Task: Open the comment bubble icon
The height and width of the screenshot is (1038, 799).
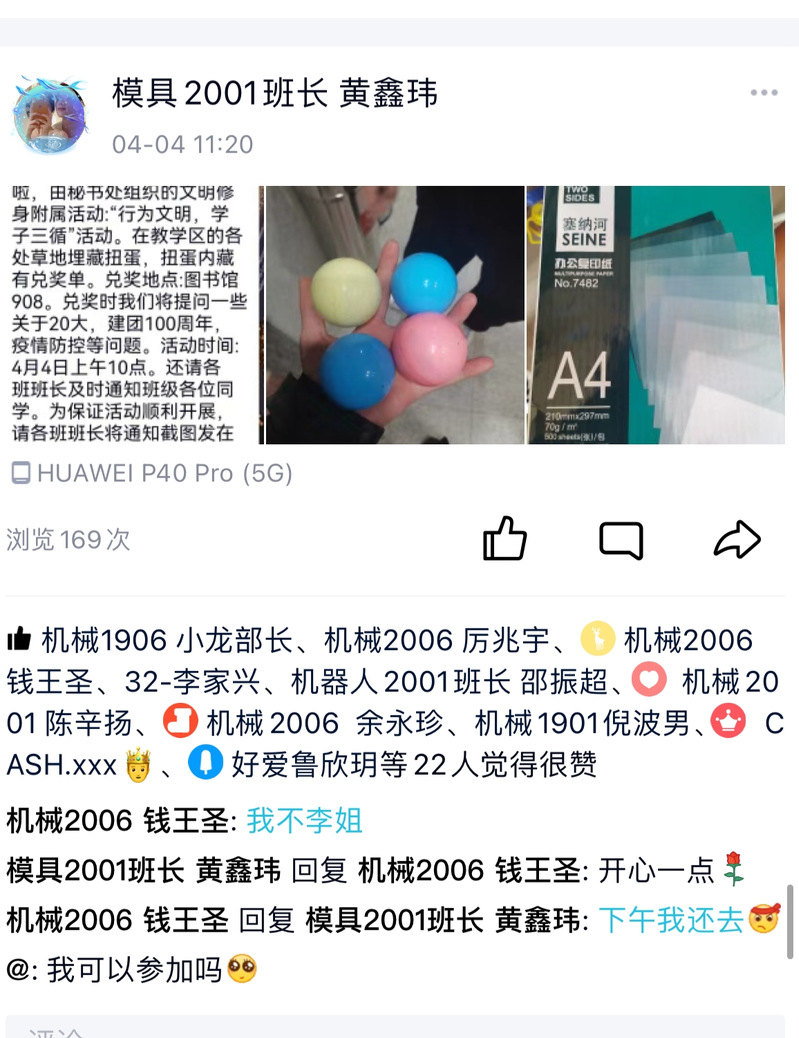Action: [621, 540]
